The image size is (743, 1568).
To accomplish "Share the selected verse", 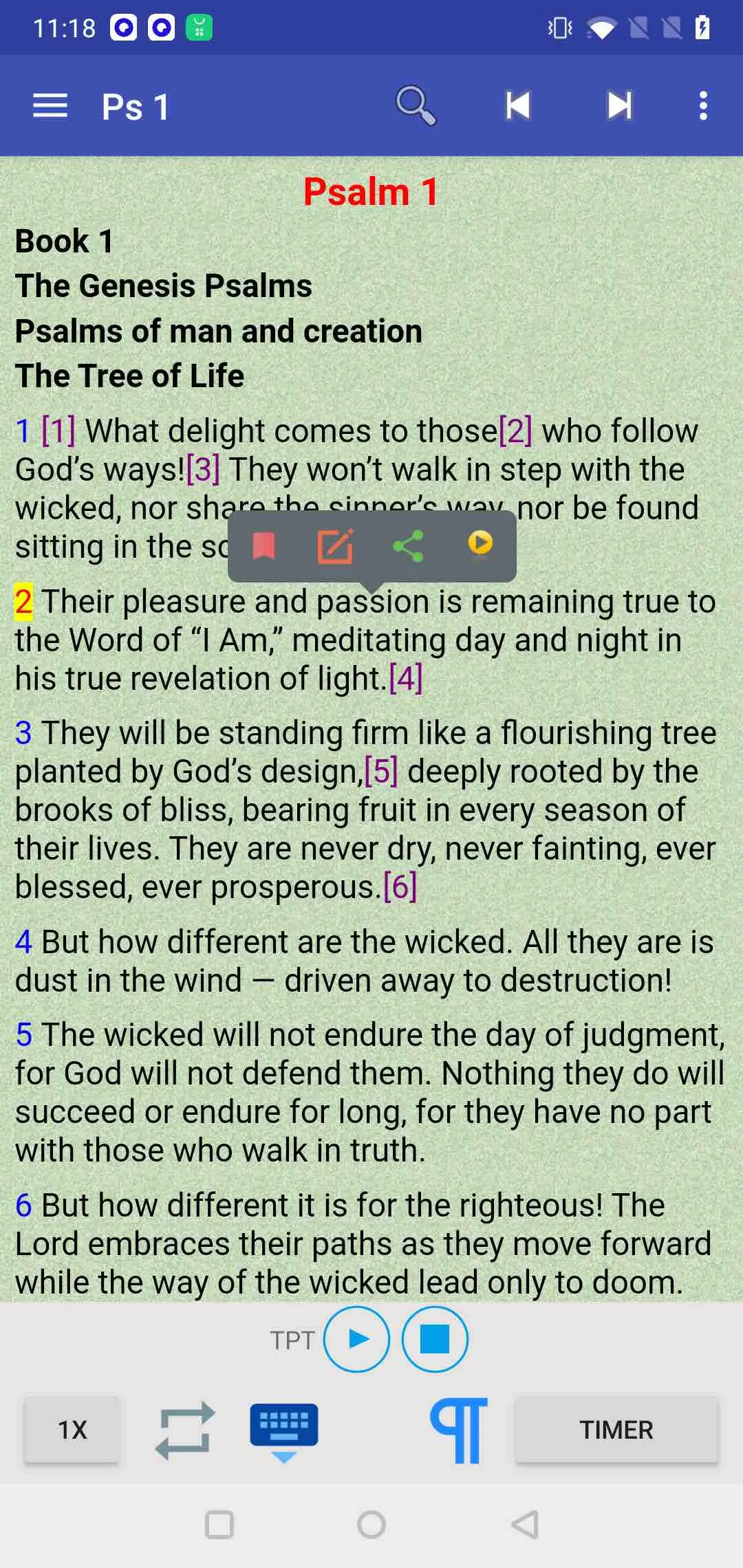I will click(408, 546).
